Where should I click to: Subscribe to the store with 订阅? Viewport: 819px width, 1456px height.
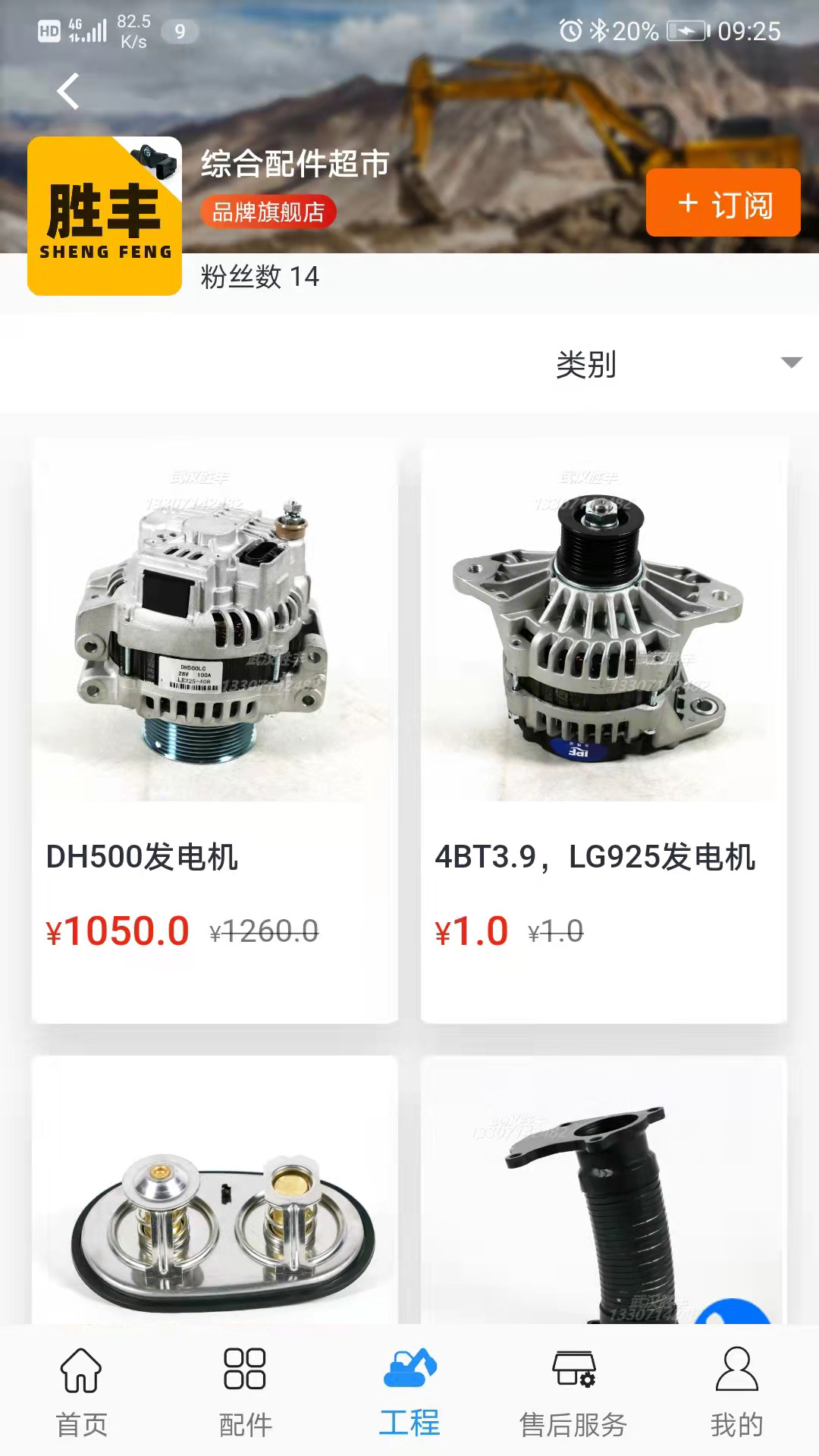pyautogui.click(x=723, y=203)
